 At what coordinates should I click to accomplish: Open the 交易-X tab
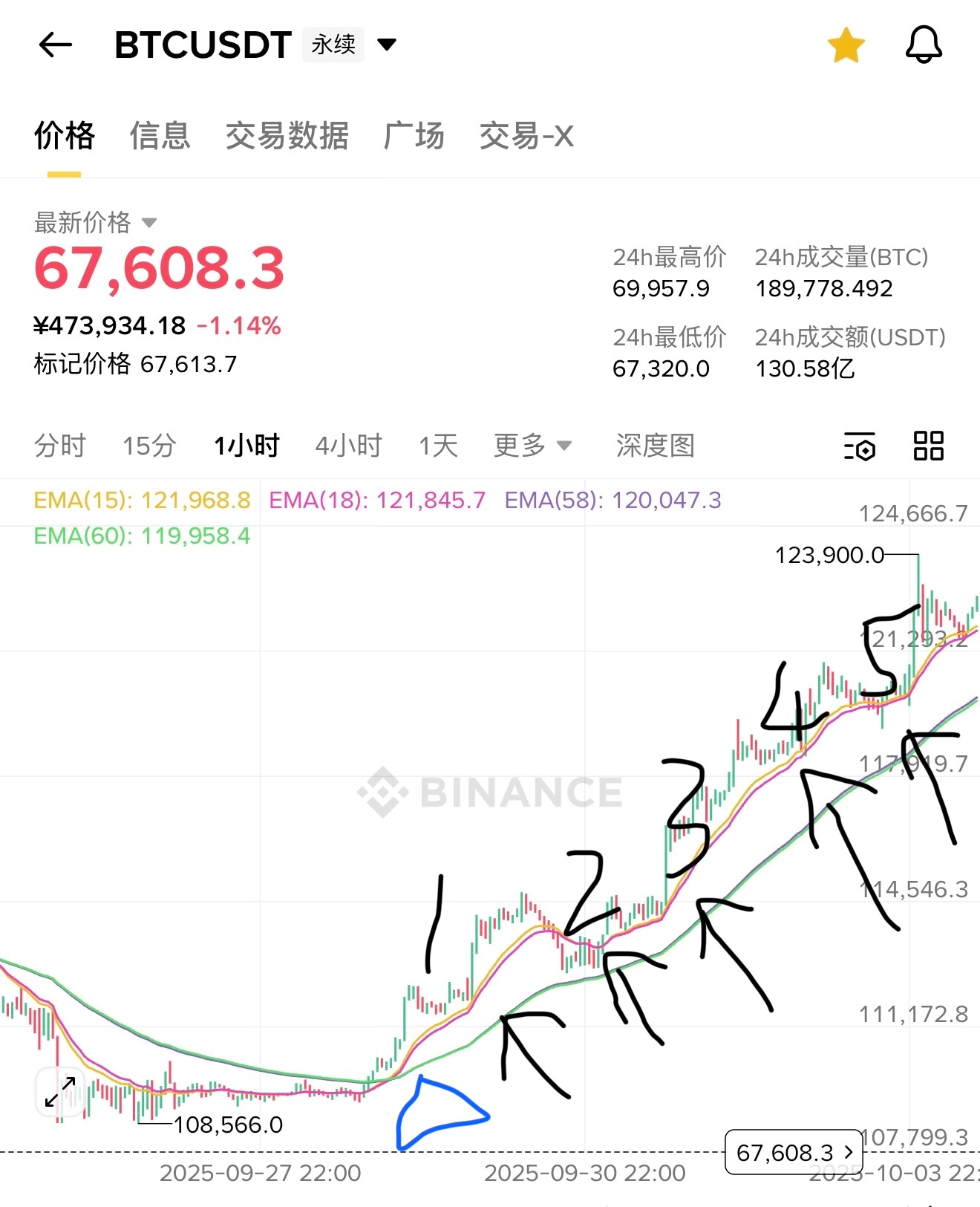pos(526,137)
